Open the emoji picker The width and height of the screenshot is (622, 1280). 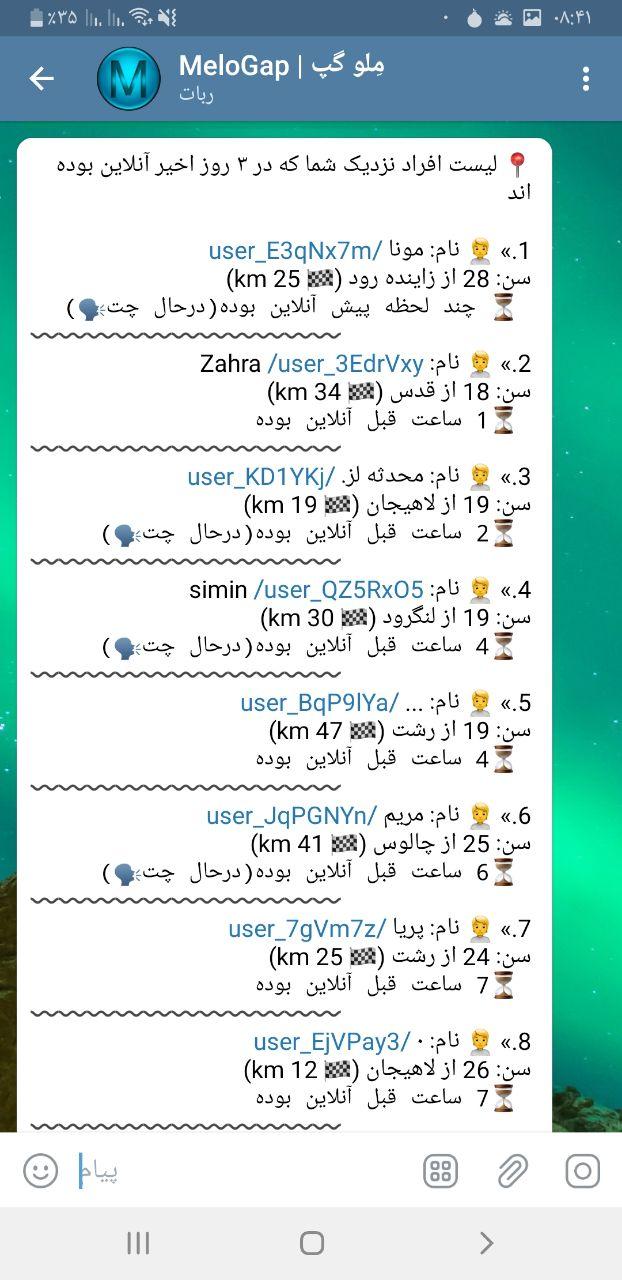40,1171
